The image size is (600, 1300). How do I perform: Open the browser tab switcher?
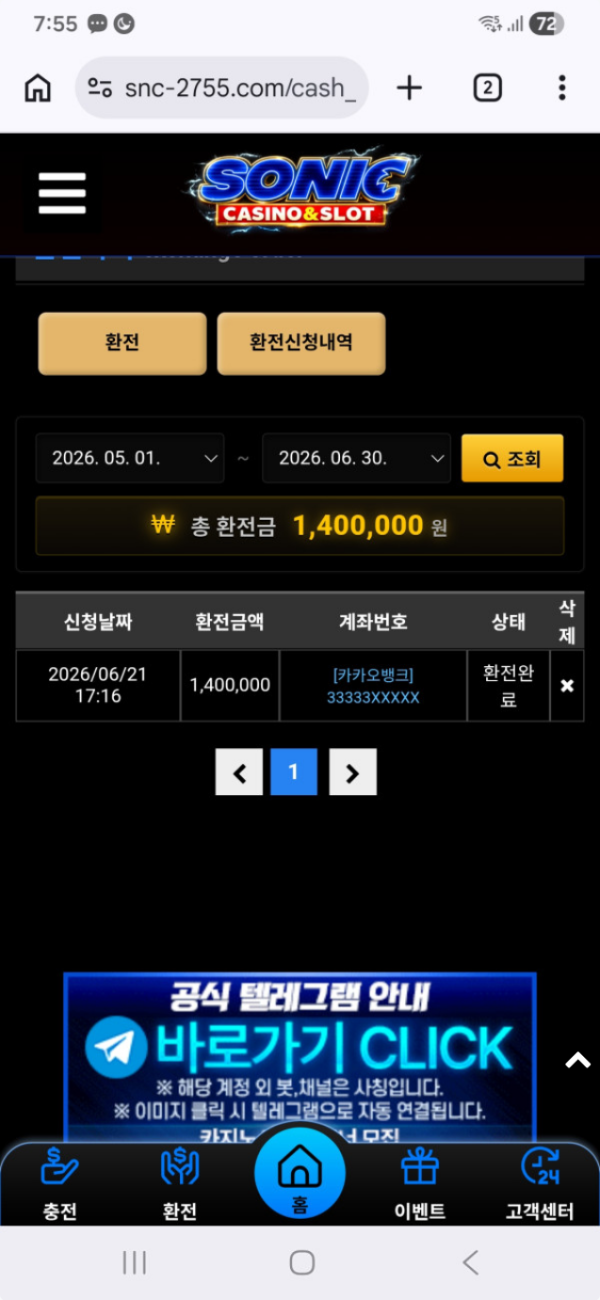click(486, 89)
